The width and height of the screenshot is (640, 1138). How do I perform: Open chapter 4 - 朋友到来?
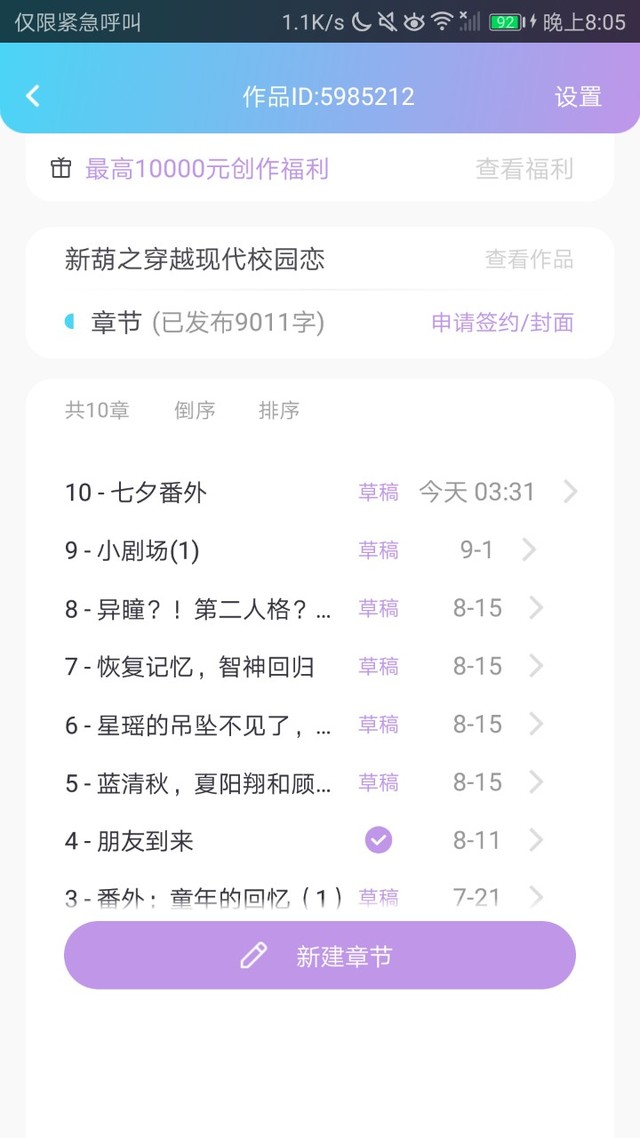coord(321,840)
